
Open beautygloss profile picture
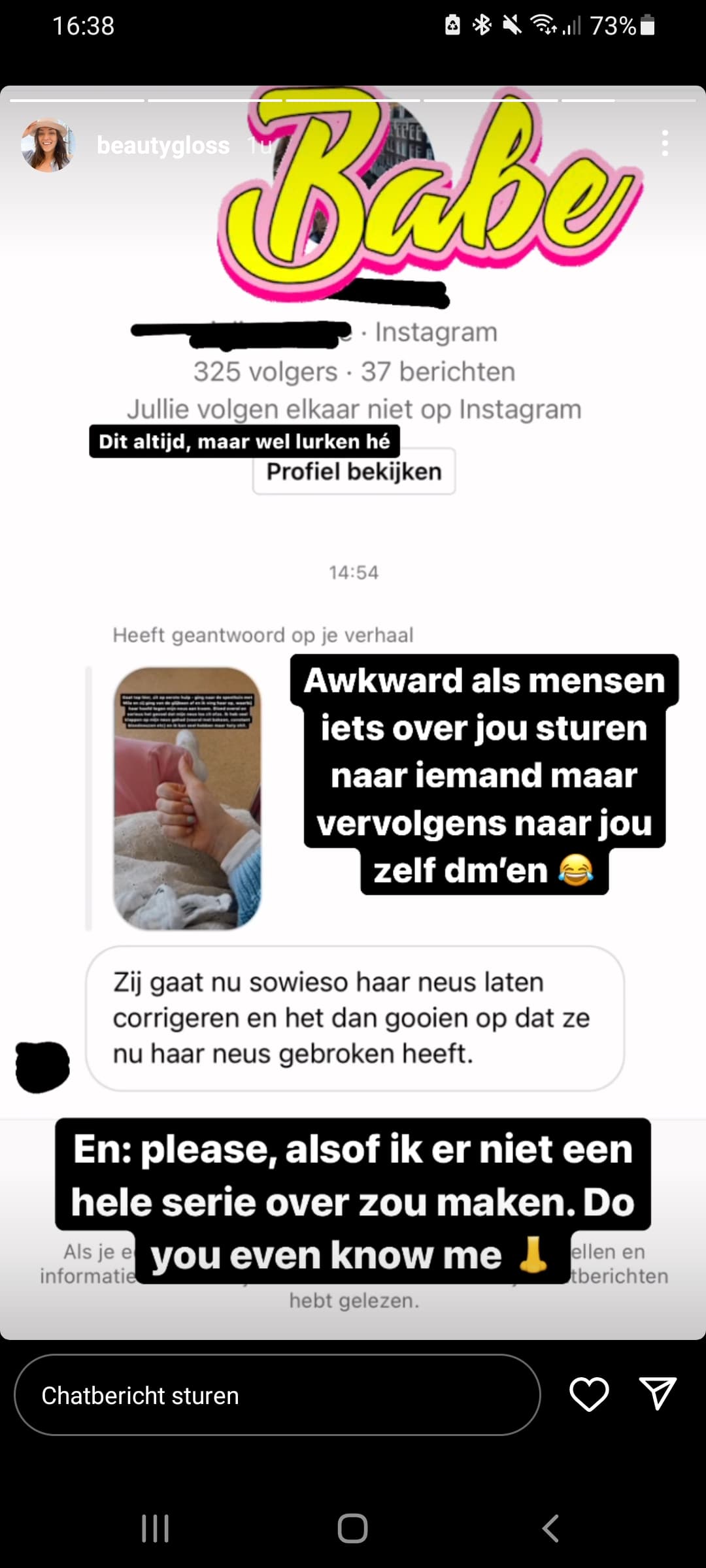coord(48,145)
